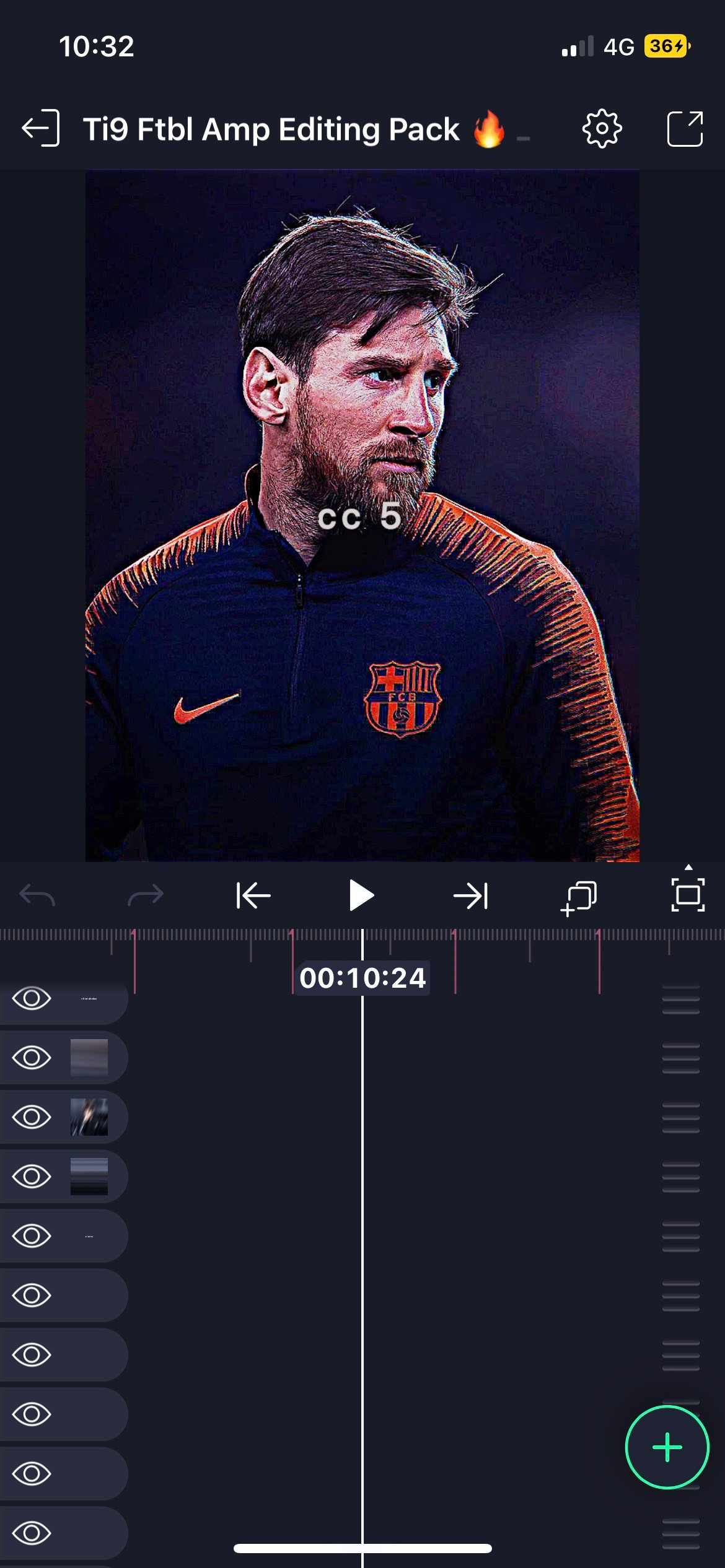Export the project using share icon
The image size is (725, 1568).
pos(684,129)
